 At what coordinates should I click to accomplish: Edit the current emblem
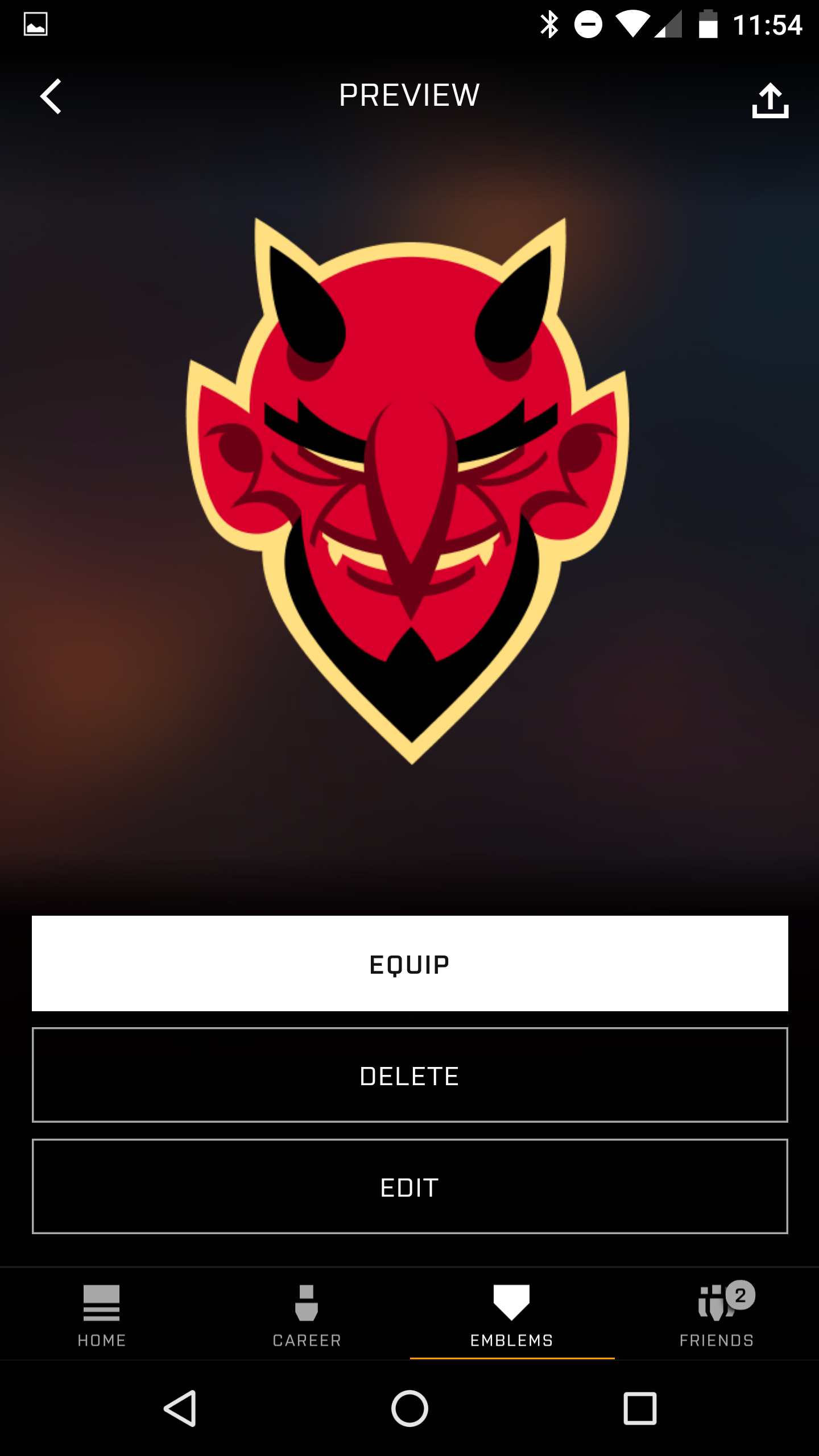tap(409, 1188)
